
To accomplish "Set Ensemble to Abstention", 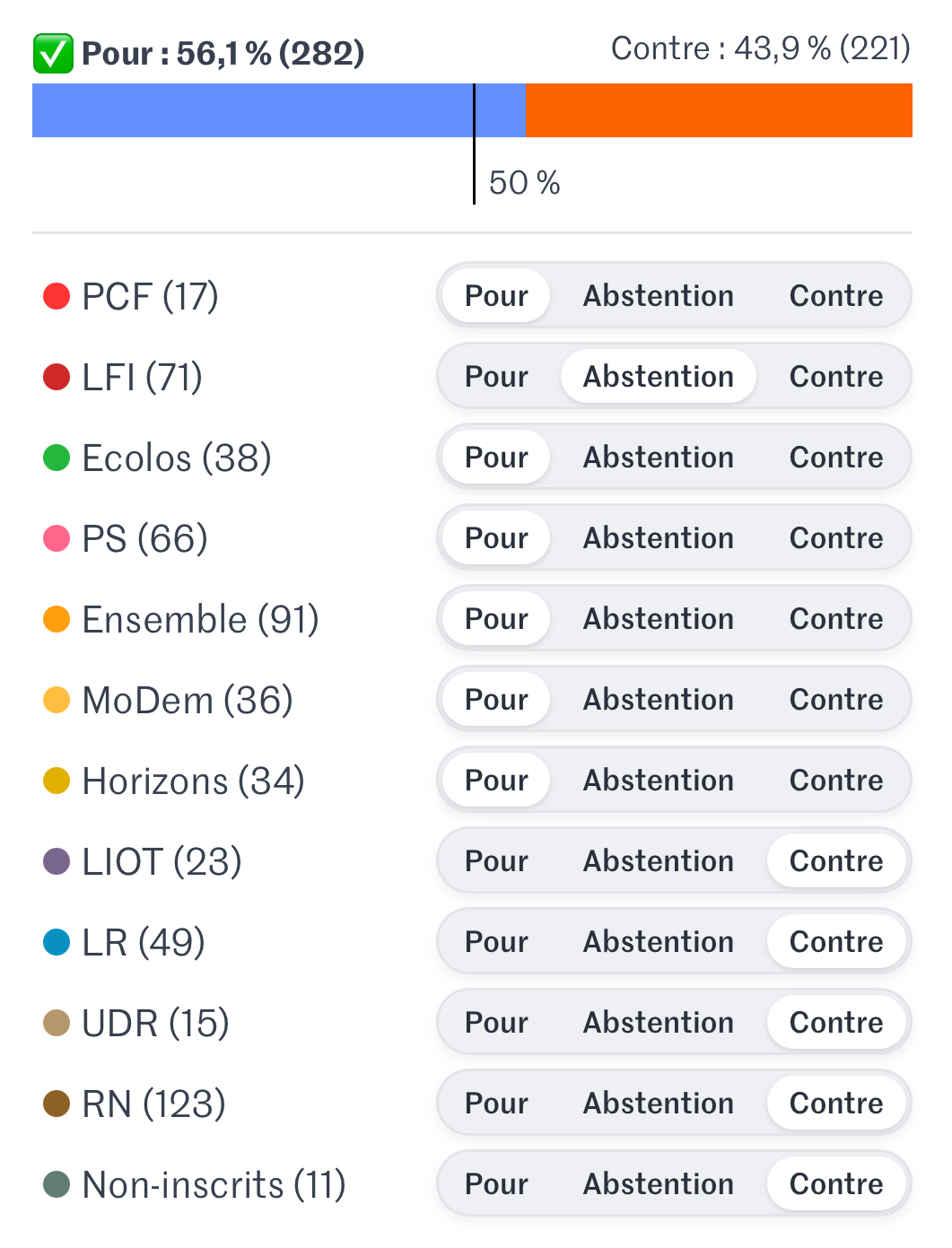I will (658, 619).
